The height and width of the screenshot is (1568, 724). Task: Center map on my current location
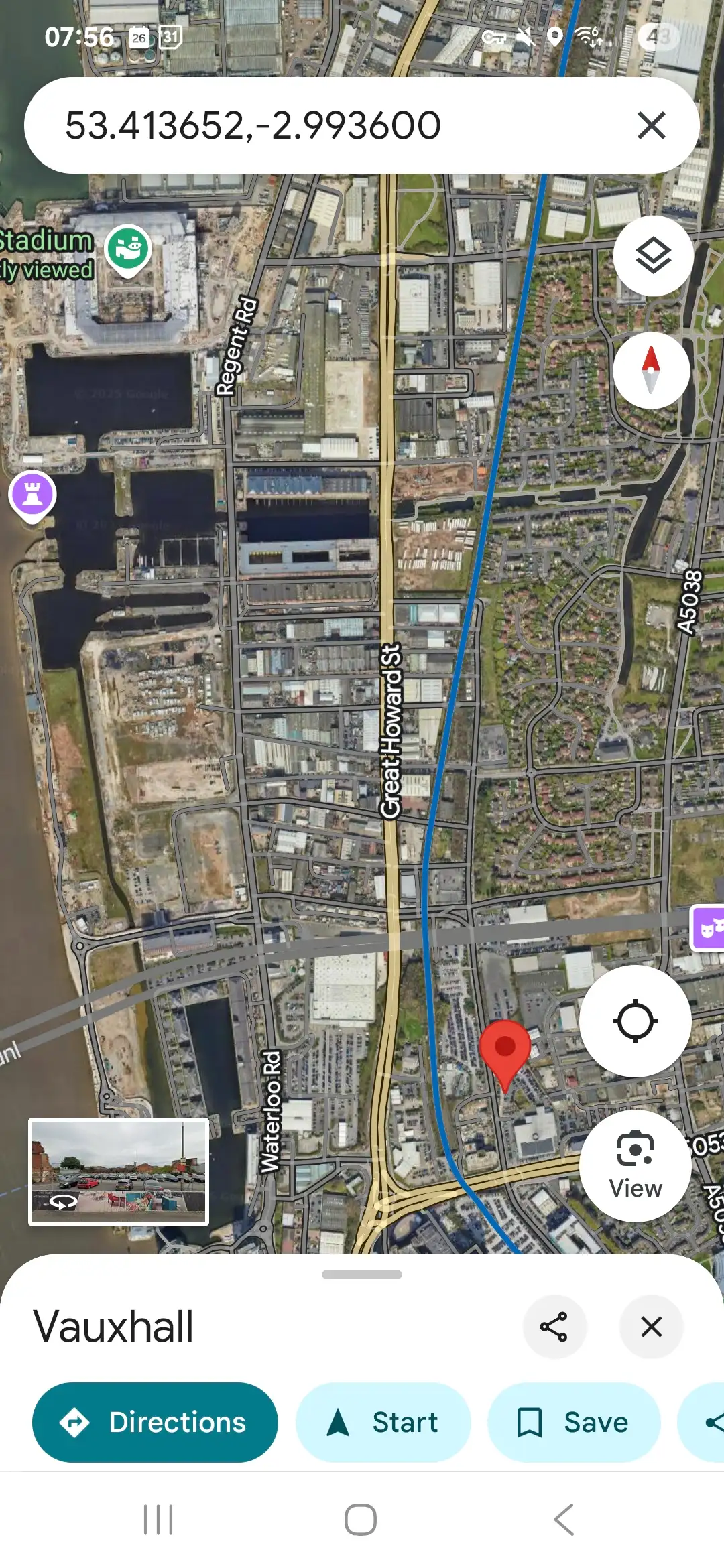(635, 1021)
